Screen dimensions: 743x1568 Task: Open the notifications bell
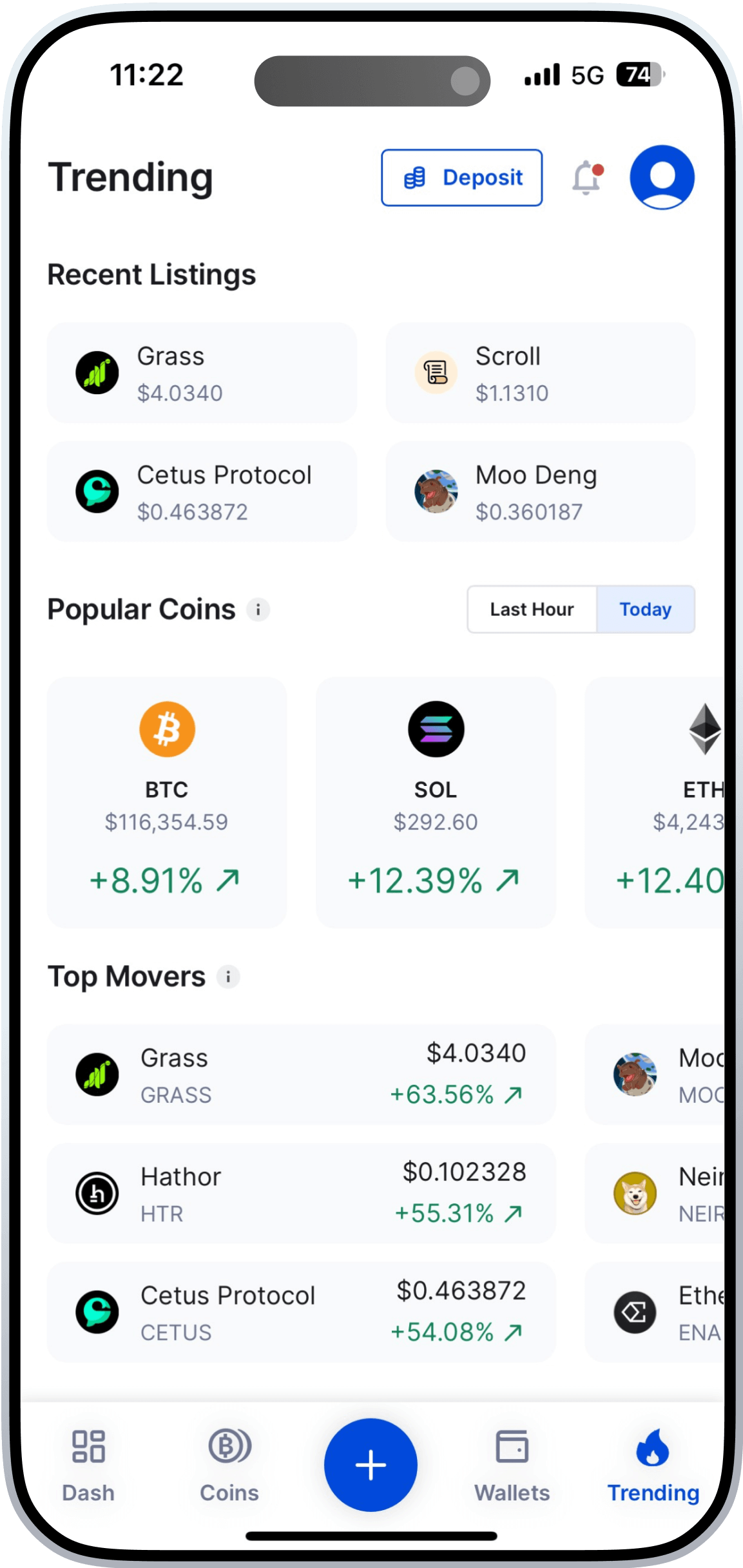point(586,178)
